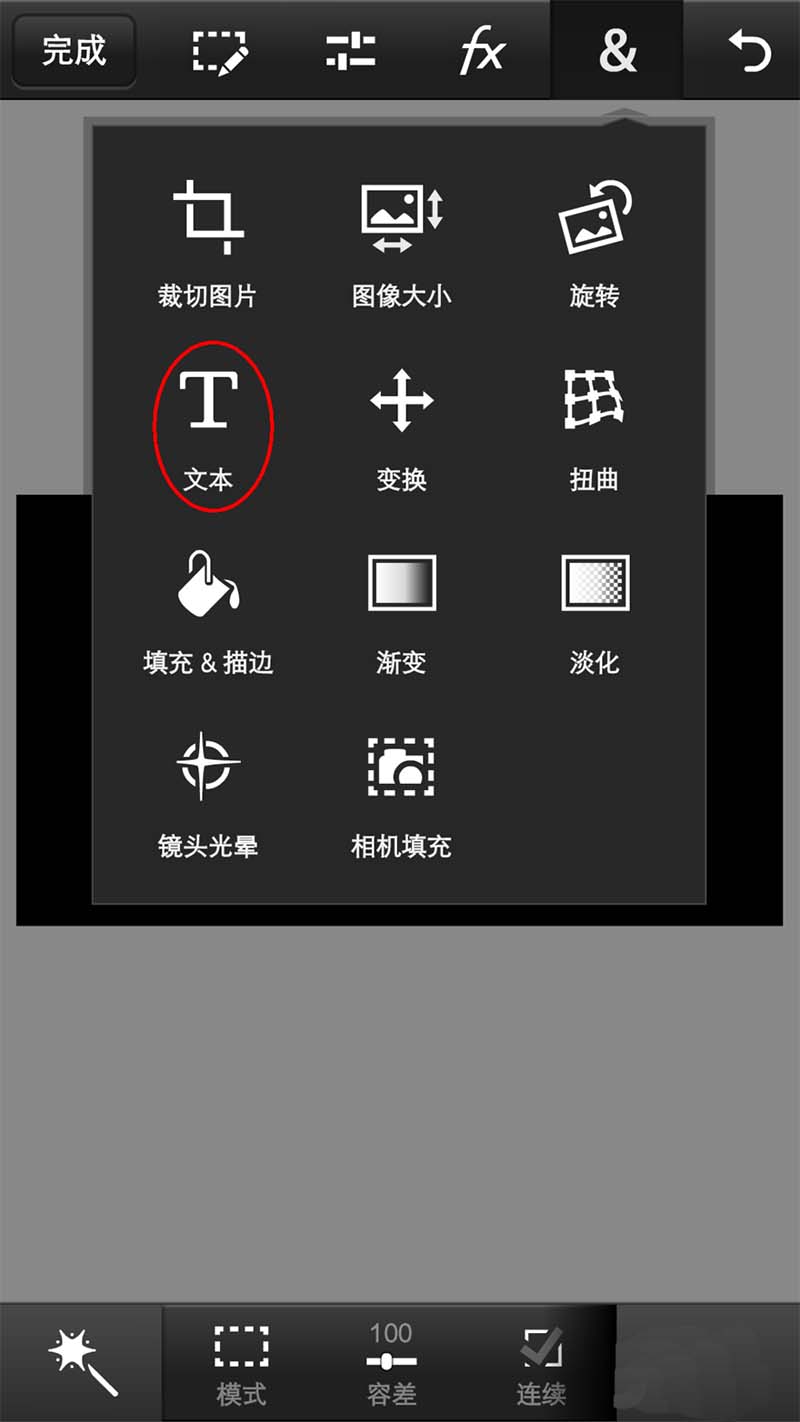Image resolution: width=800 pixels, height=1422 pixels.
Task: Tap the magic wand tool
Action: coord(82,1362)
